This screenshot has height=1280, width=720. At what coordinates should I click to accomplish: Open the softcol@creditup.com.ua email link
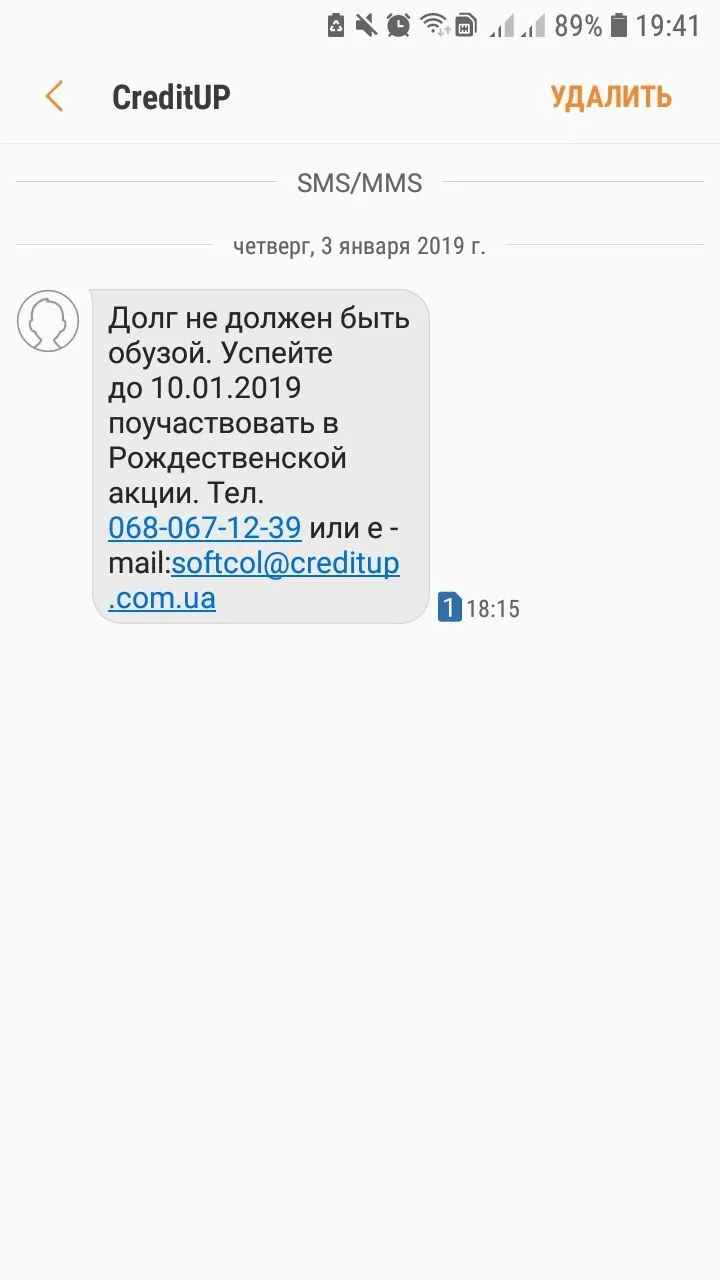tap(285, 563)
